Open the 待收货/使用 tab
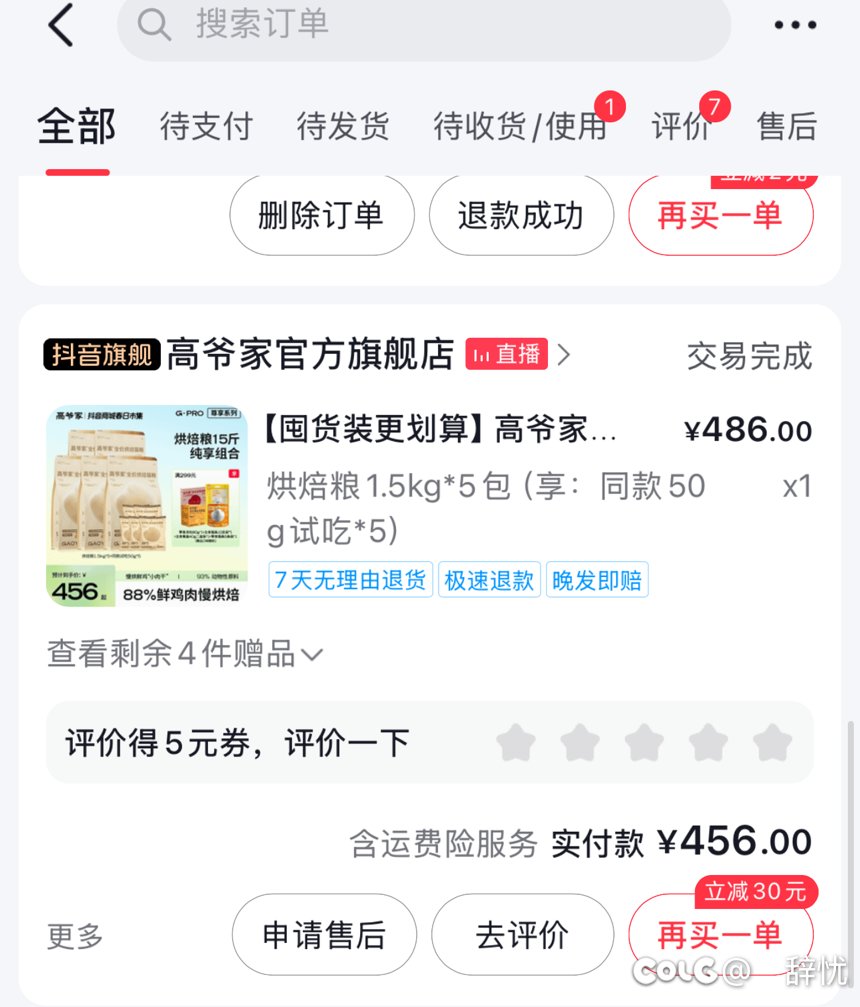Viewport: 860px width, 1007px height. tap(520, 127)
